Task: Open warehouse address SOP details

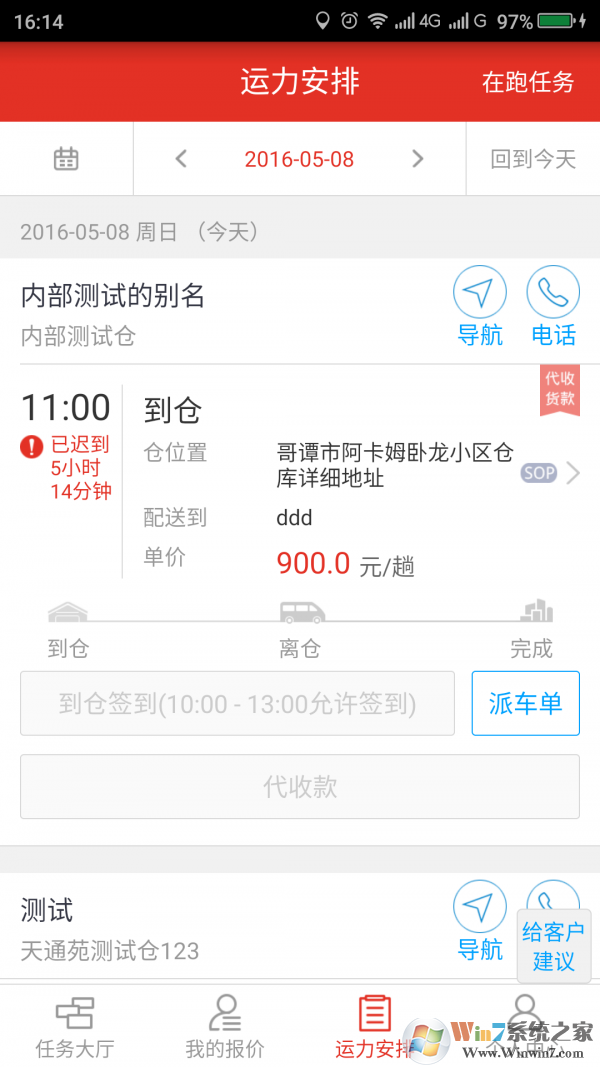Action: coord(550,473)
